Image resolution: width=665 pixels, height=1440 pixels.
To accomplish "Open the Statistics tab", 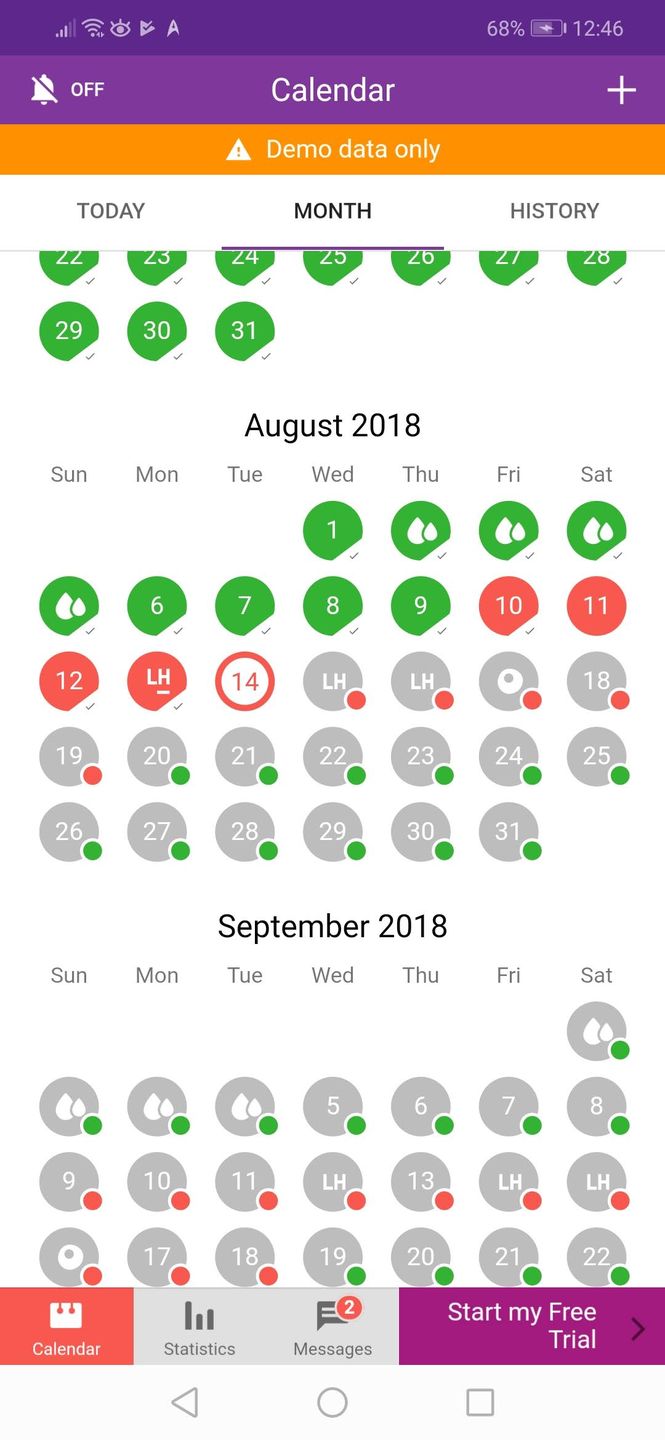I will (199, 1327).
